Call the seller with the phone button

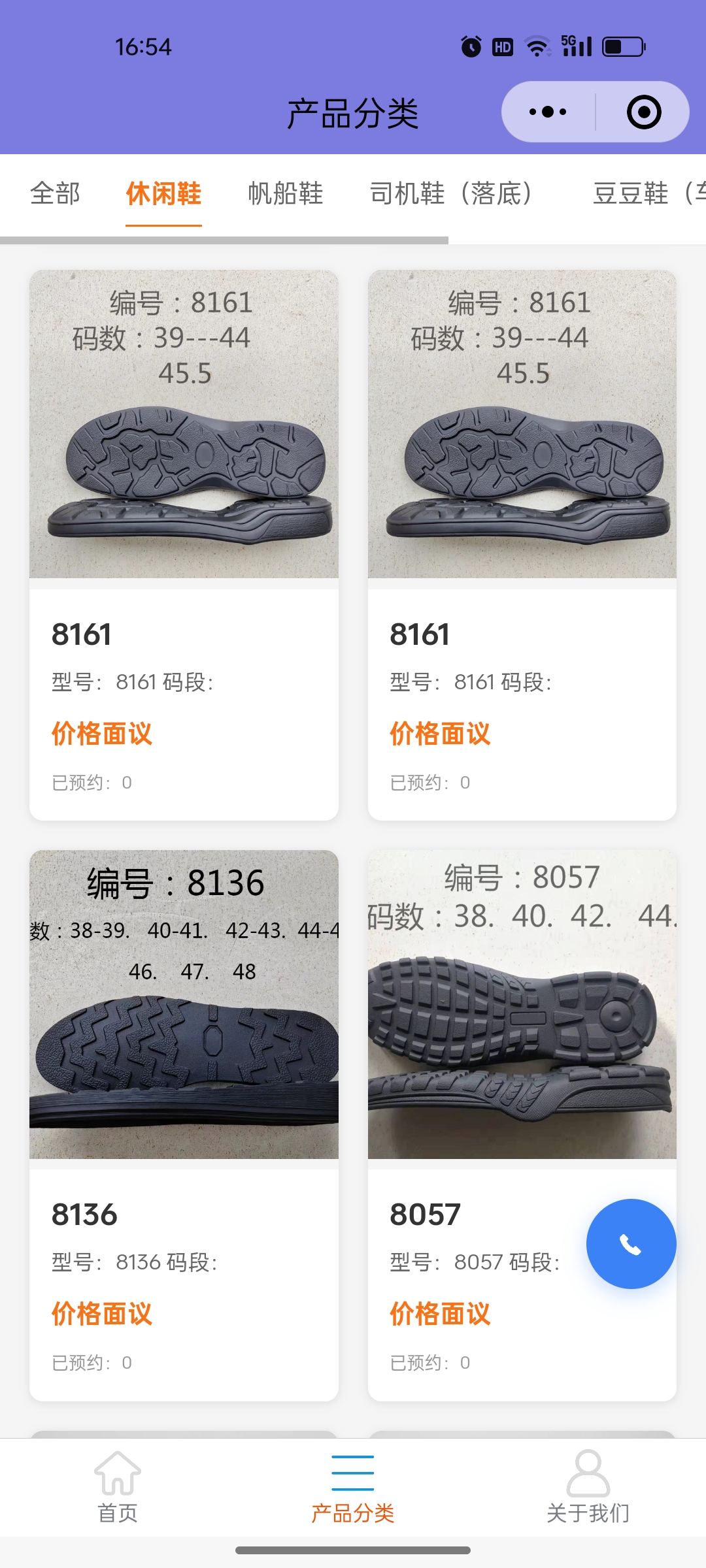click(x=631, y=1244)
